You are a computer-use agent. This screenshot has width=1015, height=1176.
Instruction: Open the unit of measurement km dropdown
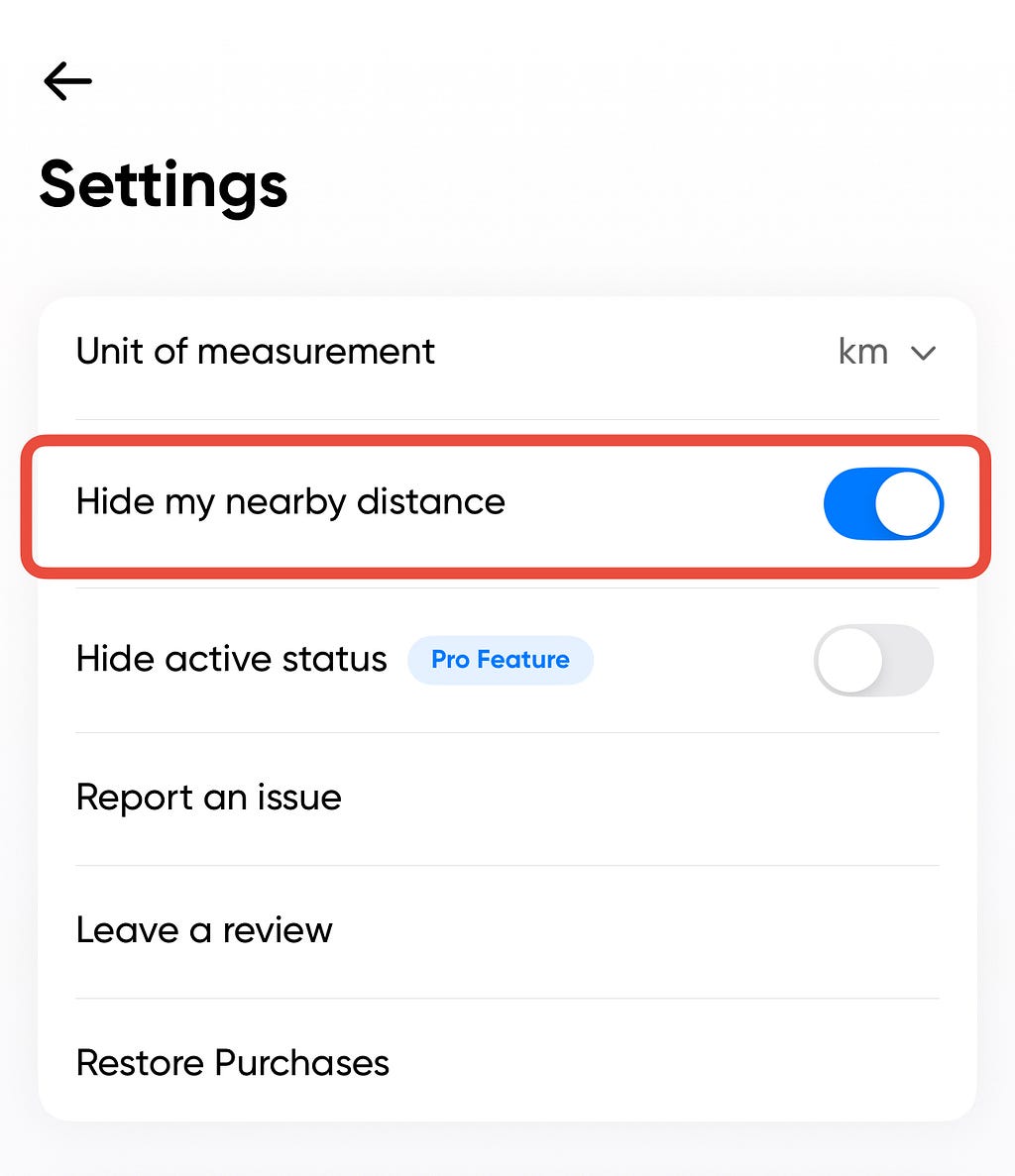pyautogui.click(x=887, y=352)
